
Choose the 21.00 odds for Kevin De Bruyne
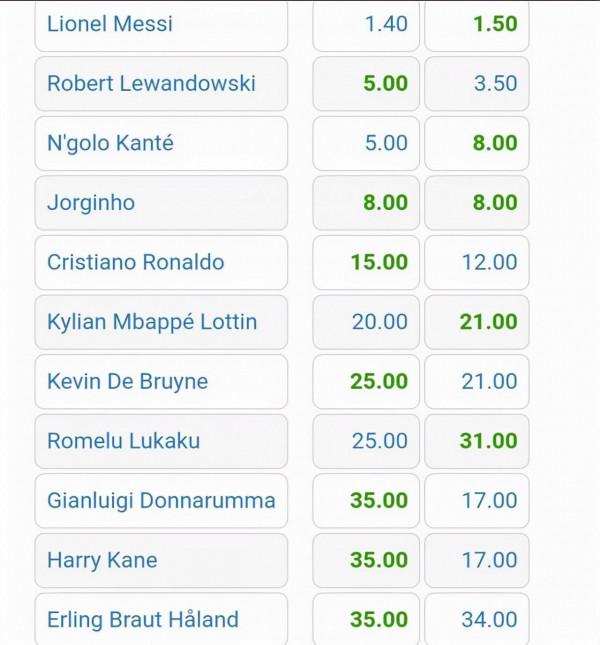click(477, 381)
